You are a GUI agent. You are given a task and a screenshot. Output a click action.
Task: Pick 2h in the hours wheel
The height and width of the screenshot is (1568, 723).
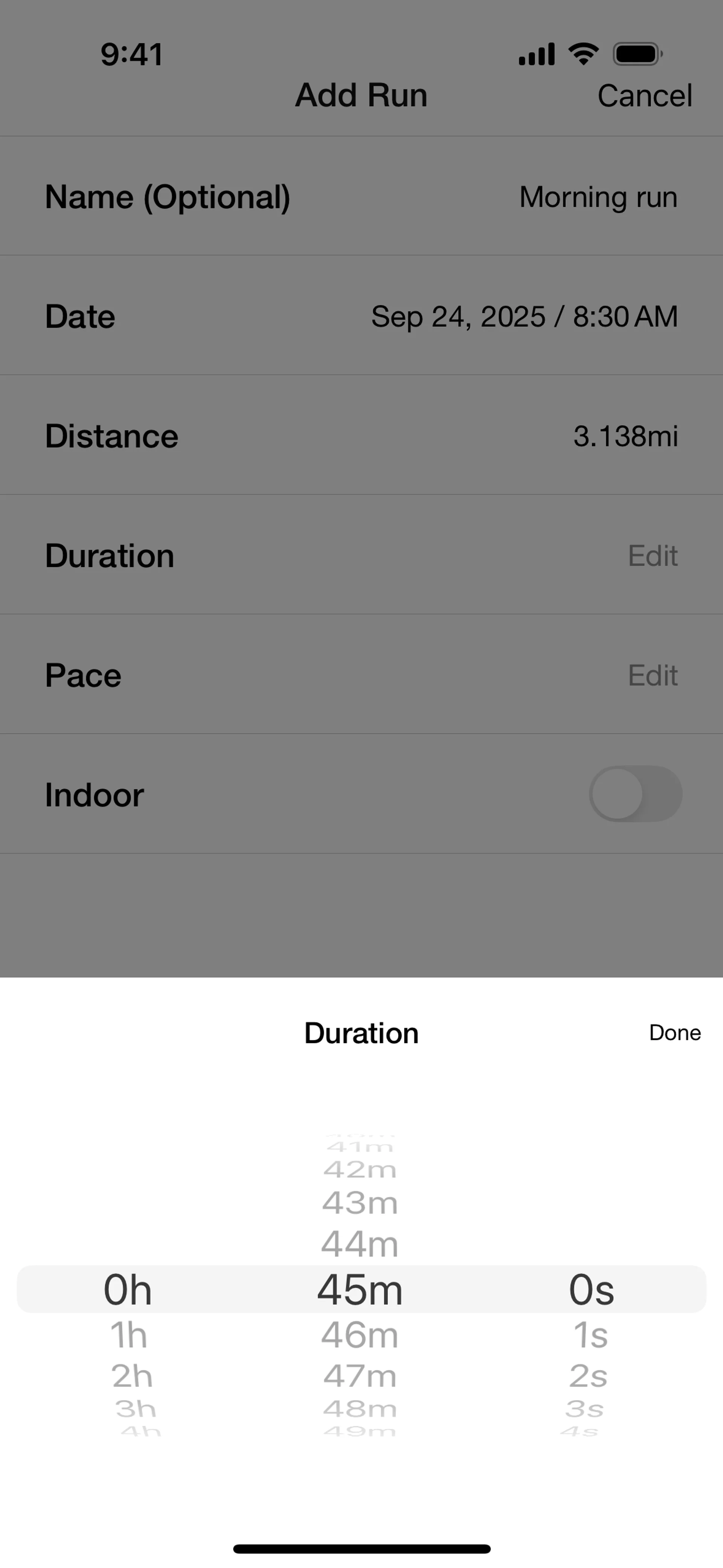click(x=131, y=1375)
